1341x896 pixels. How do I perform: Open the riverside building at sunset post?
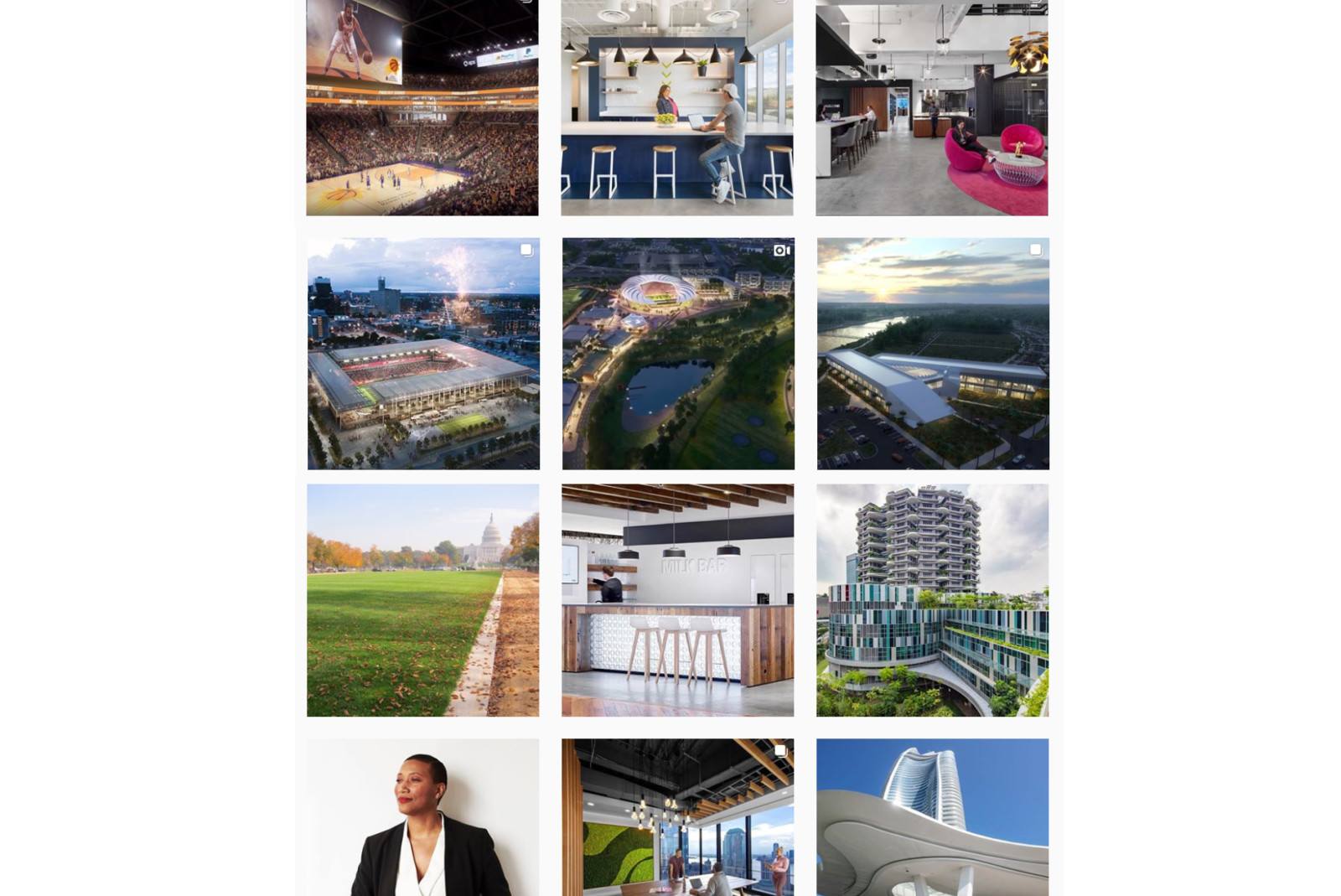[x=933, y=354]
